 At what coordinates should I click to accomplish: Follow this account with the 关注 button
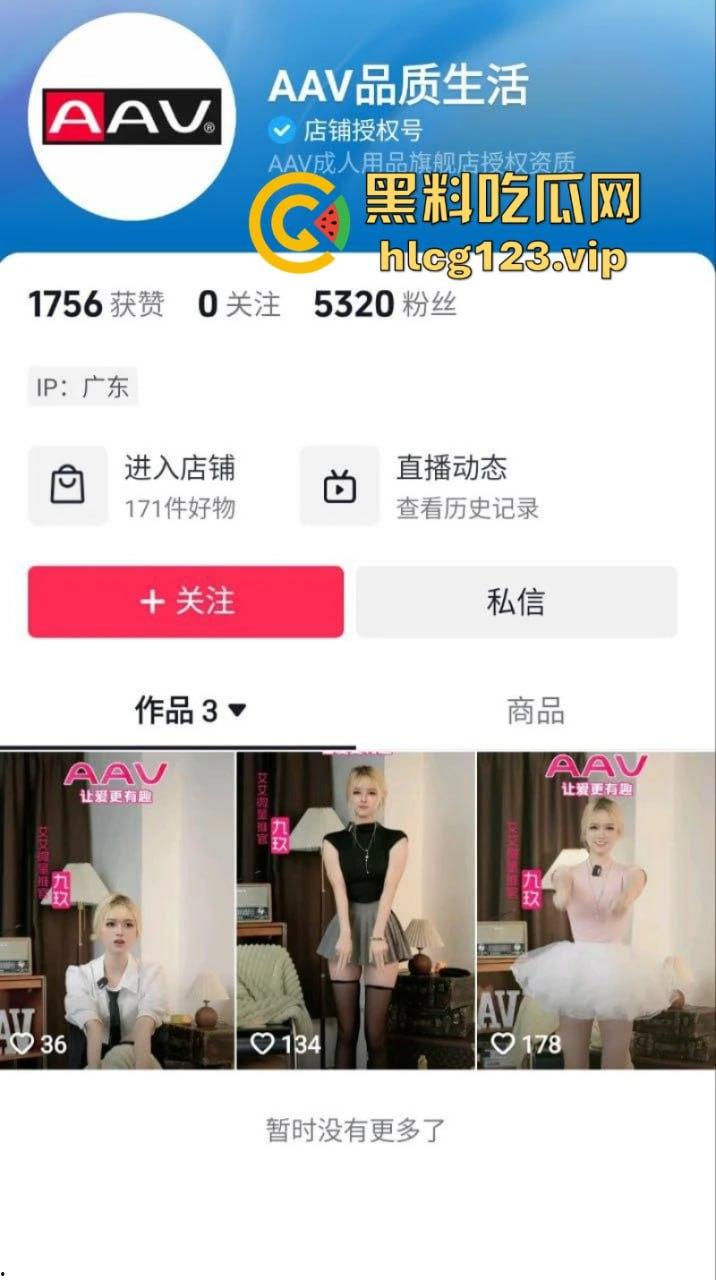tap(186, 602)
